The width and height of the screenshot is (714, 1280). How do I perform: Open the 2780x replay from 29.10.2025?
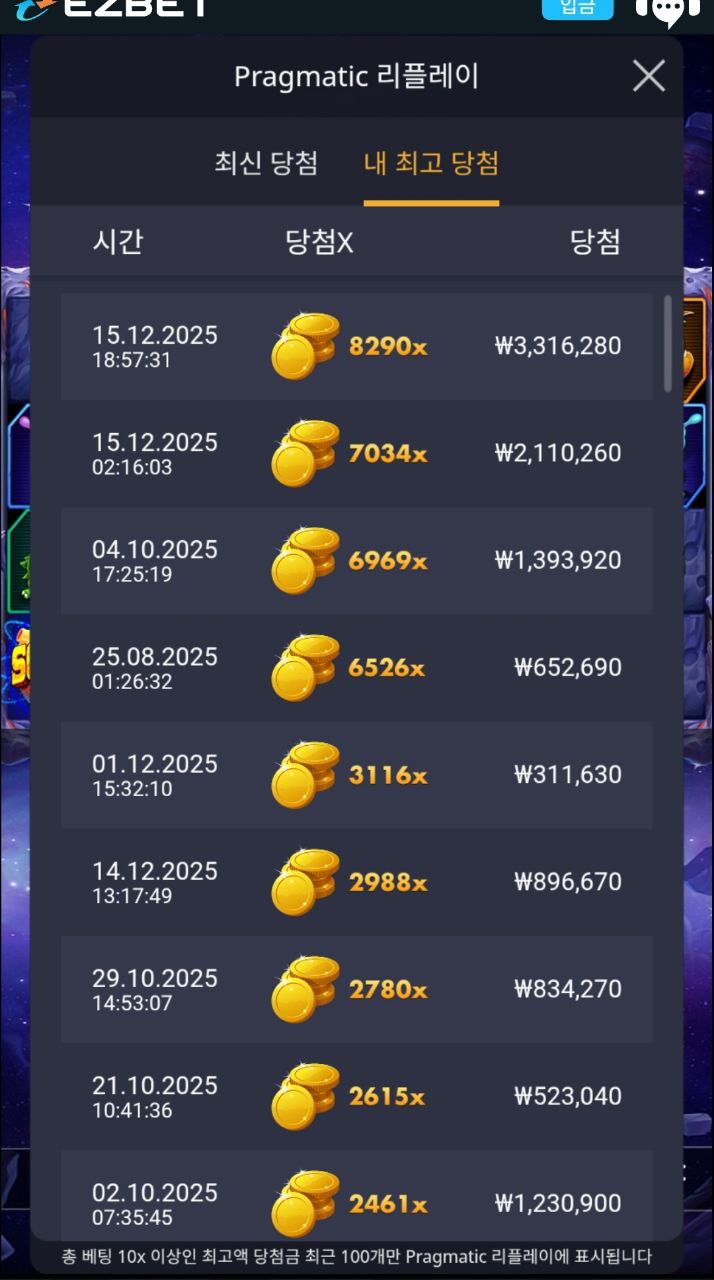[x=356, y=988]
